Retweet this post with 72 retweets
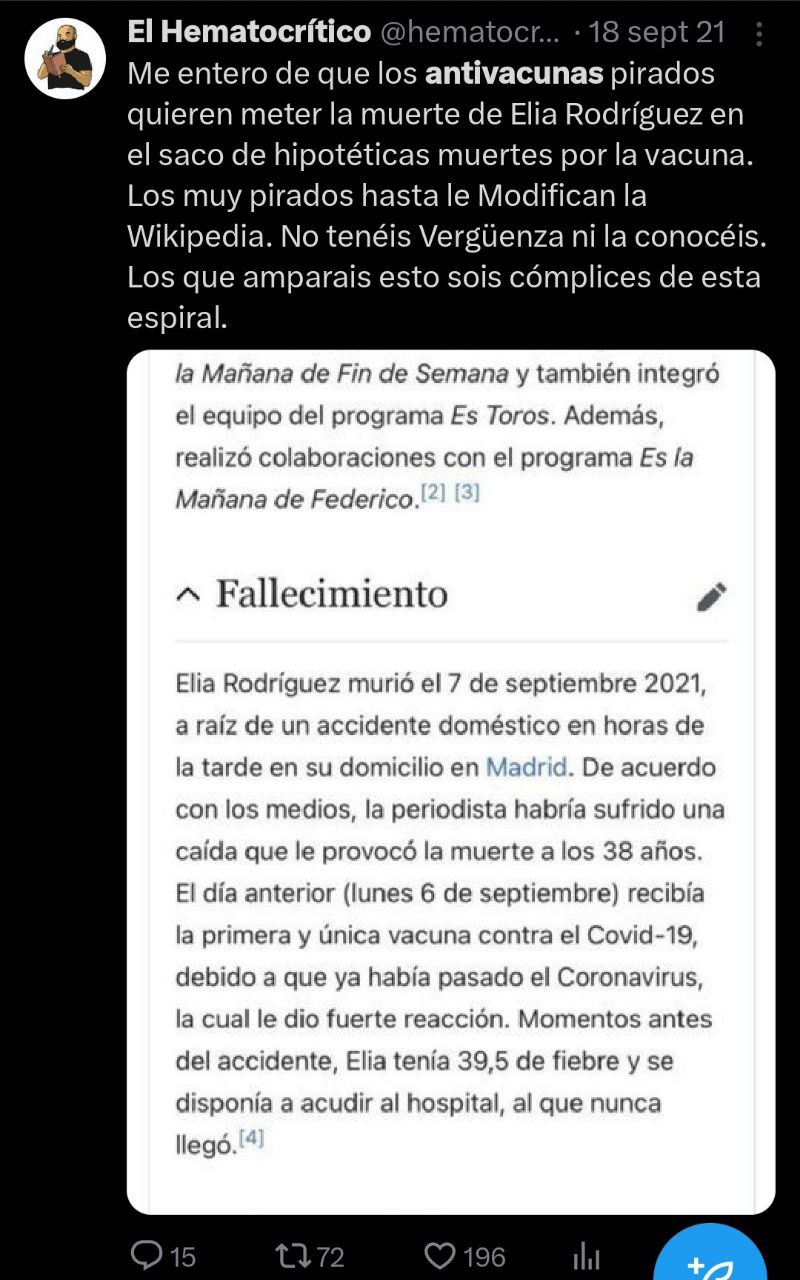The height and width of the screenshot is (1280, 800). [x=293, y=1256]
